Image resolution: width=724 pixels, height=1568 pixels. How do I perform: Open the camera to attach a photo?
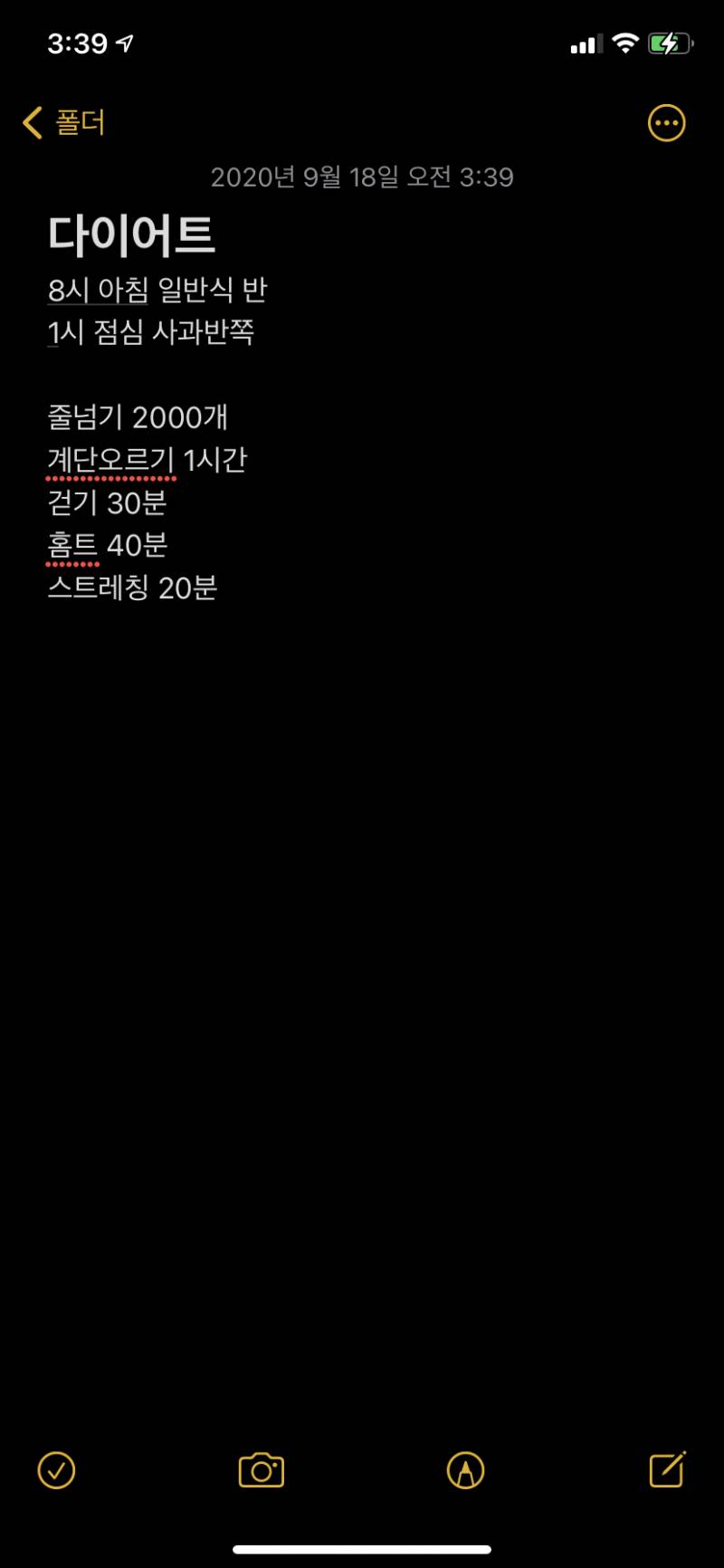click(262, 1469)
